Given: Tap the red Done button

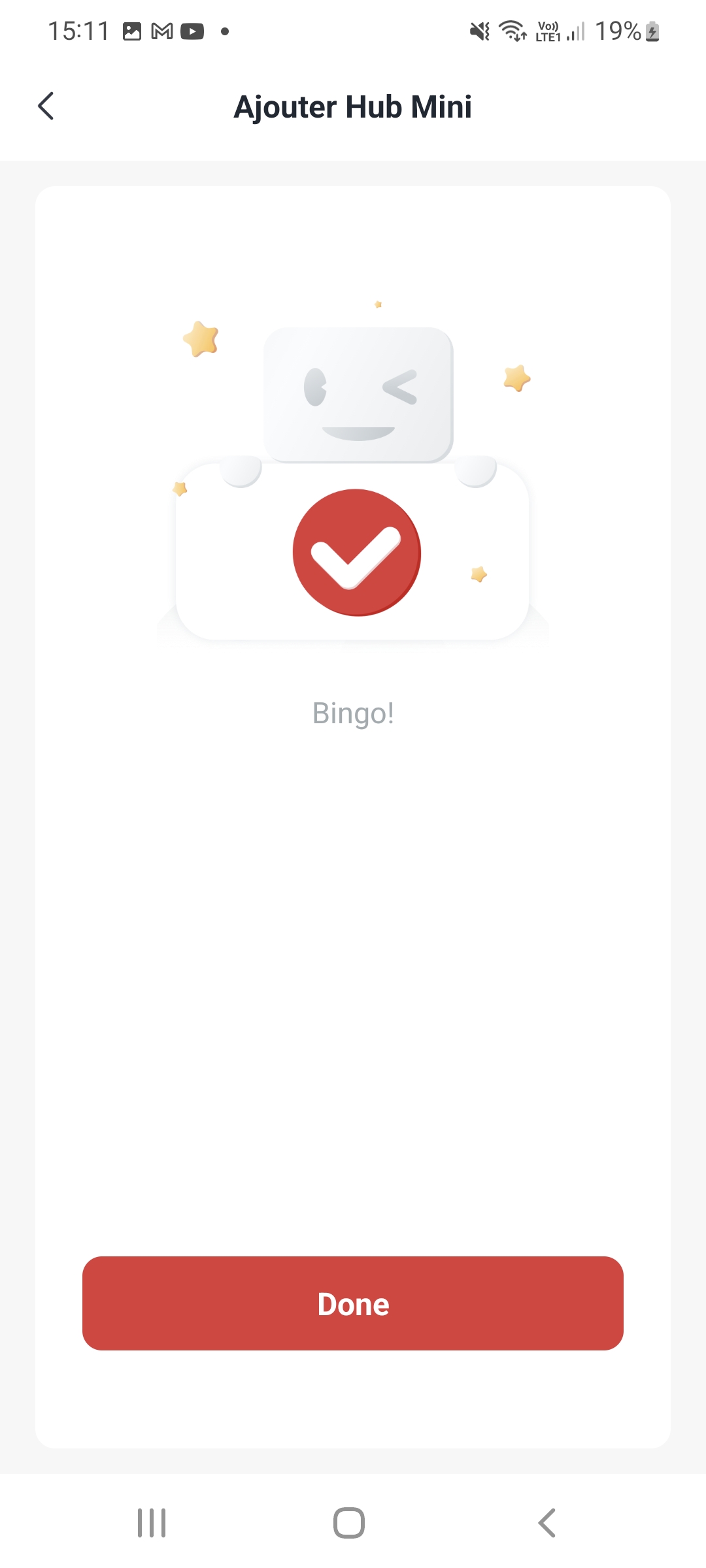Looking at the screenshot, I should 353,1303.
